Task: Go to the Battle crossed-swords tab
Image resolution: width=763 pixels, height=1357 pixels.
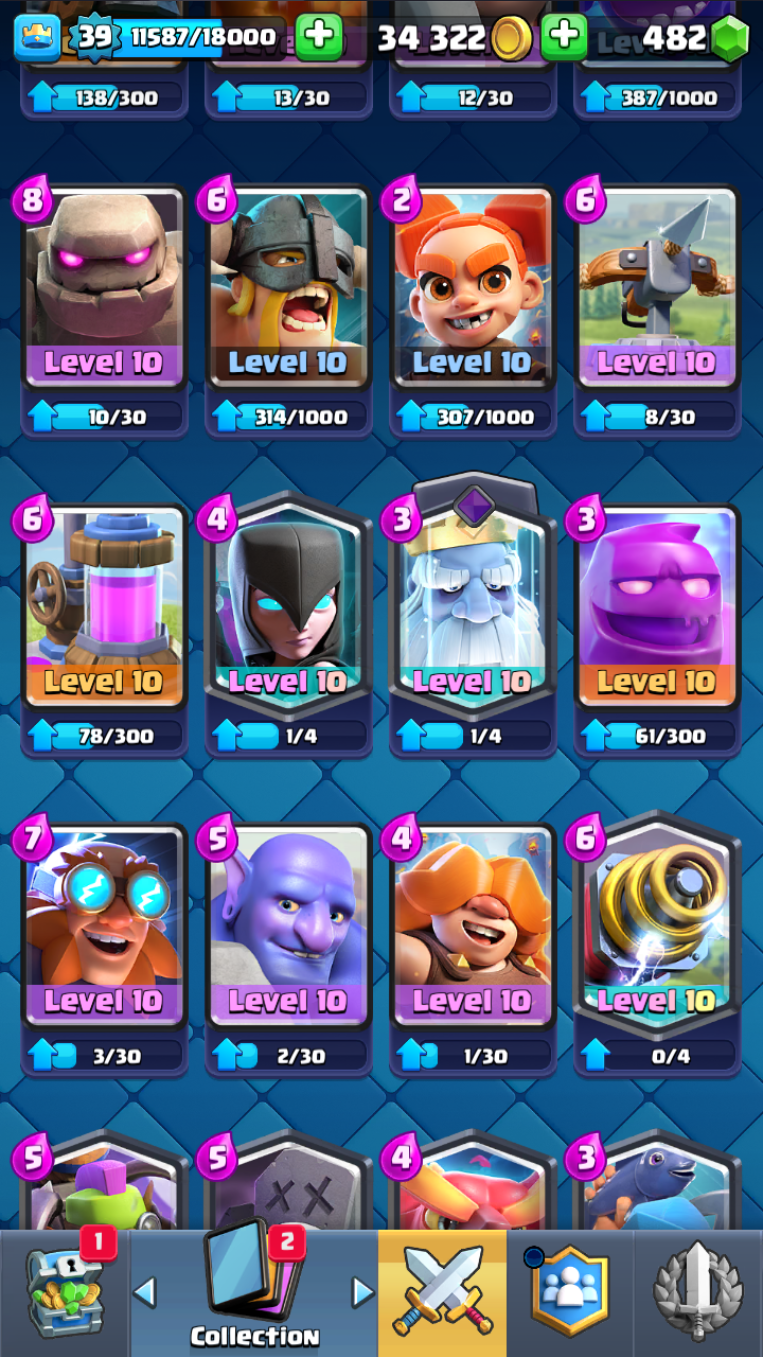Action: (x=441, y=1292)
